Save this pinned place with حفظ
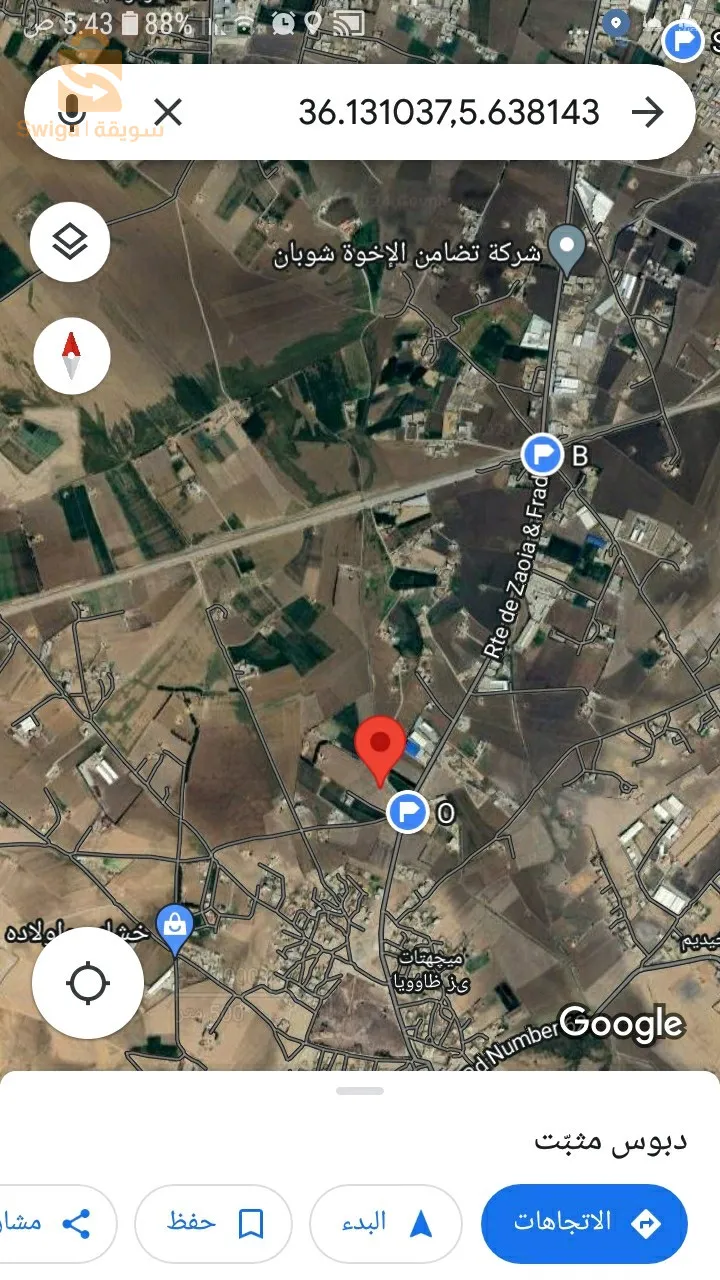 [x=213, y=1222]
